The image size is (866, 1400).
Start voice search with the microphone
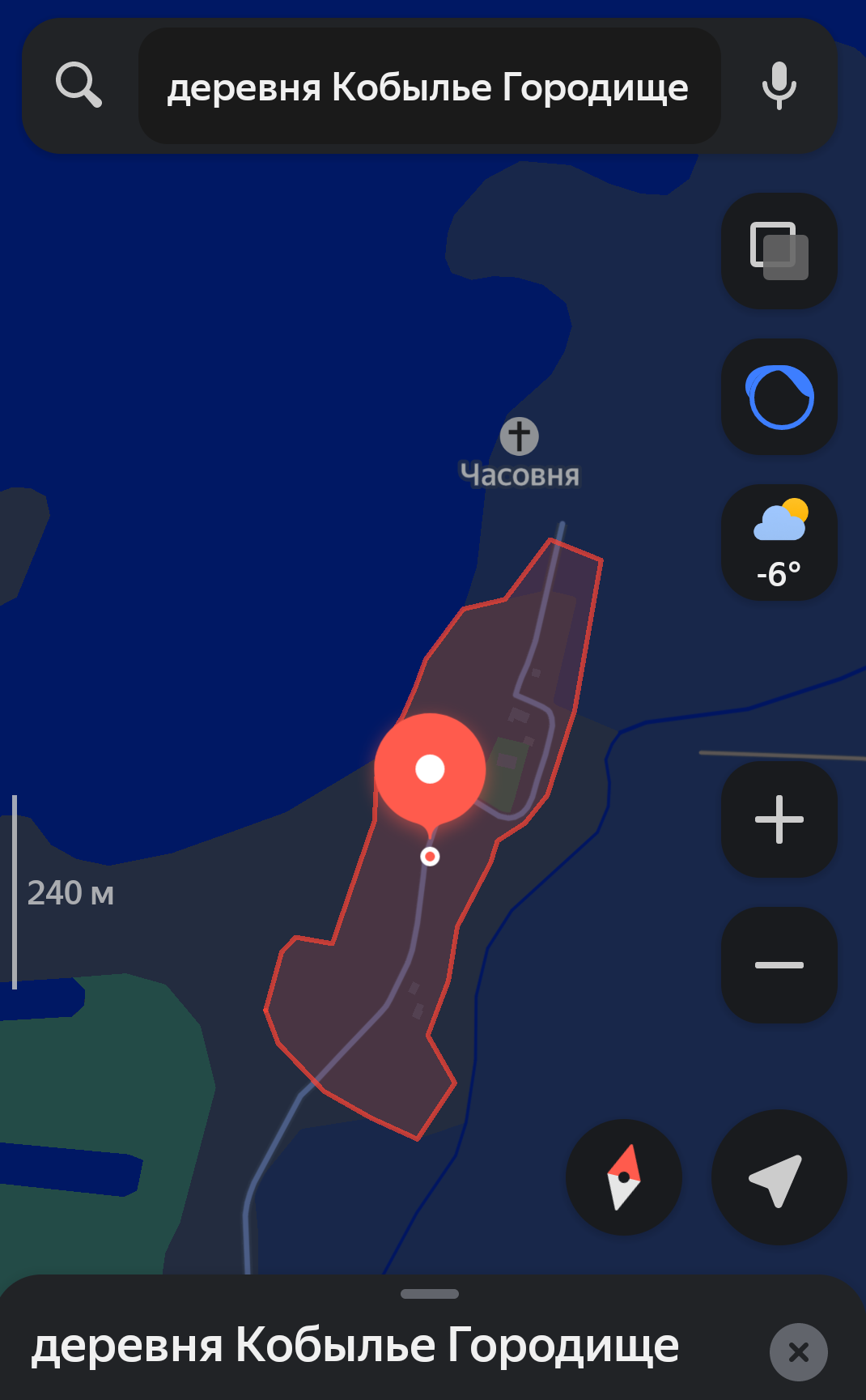[779, 86]
